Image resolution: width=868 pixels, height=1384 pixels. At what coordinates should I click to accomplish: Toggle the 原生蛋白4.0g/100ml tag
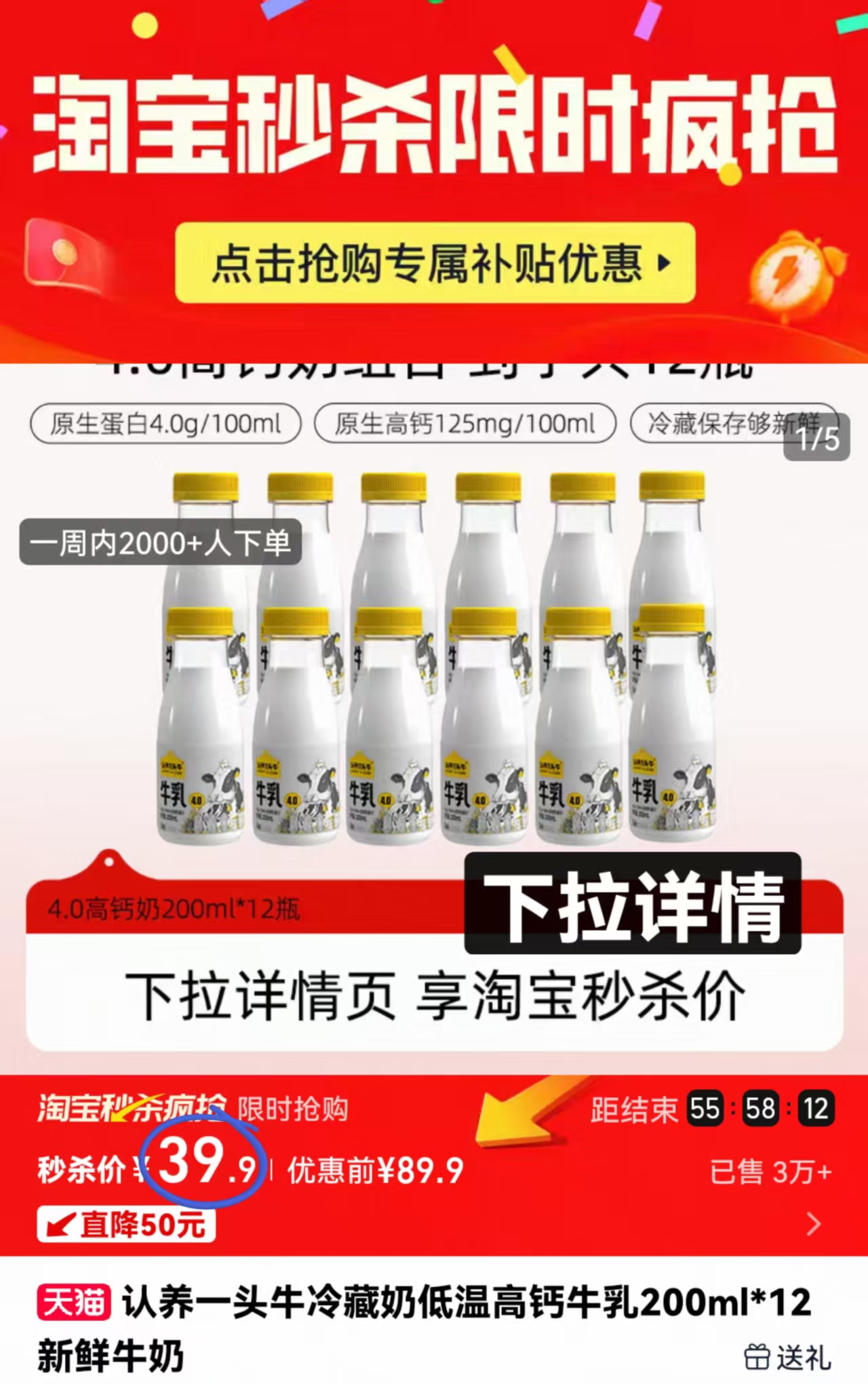(x=166, y=422)
